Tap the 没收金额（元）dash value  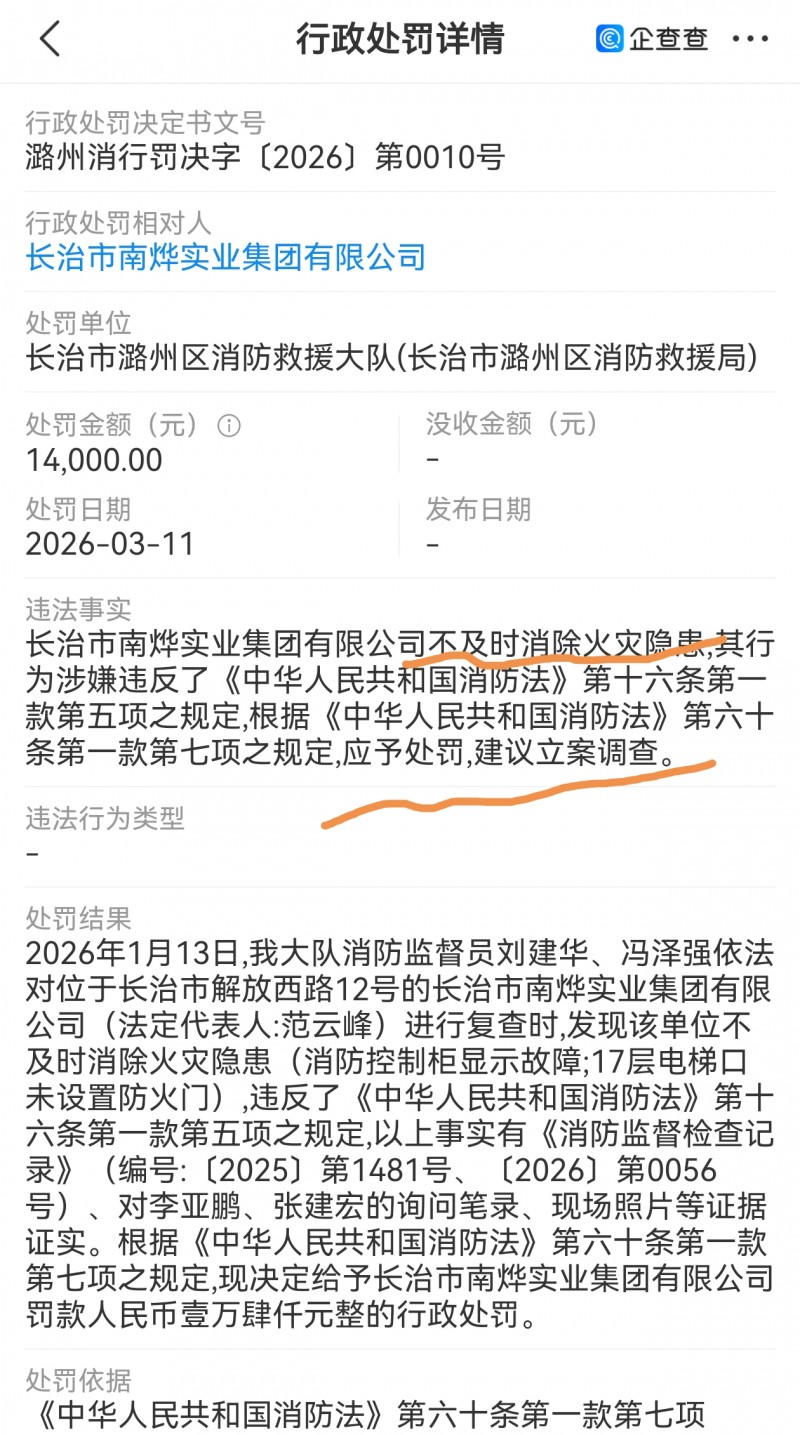pyautogui.click(x=430, y=459)
